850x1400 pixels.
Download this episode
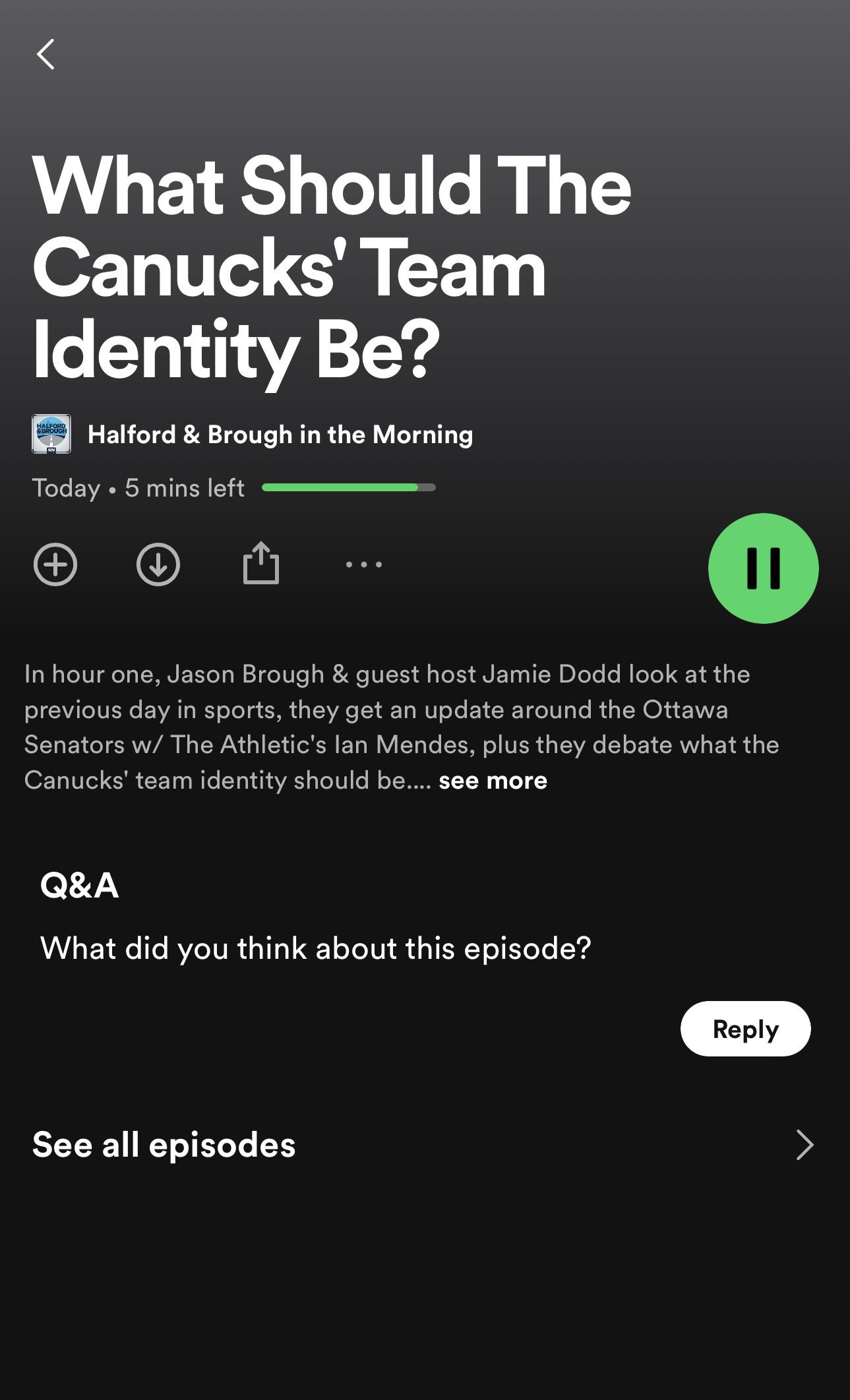[158, 564]
